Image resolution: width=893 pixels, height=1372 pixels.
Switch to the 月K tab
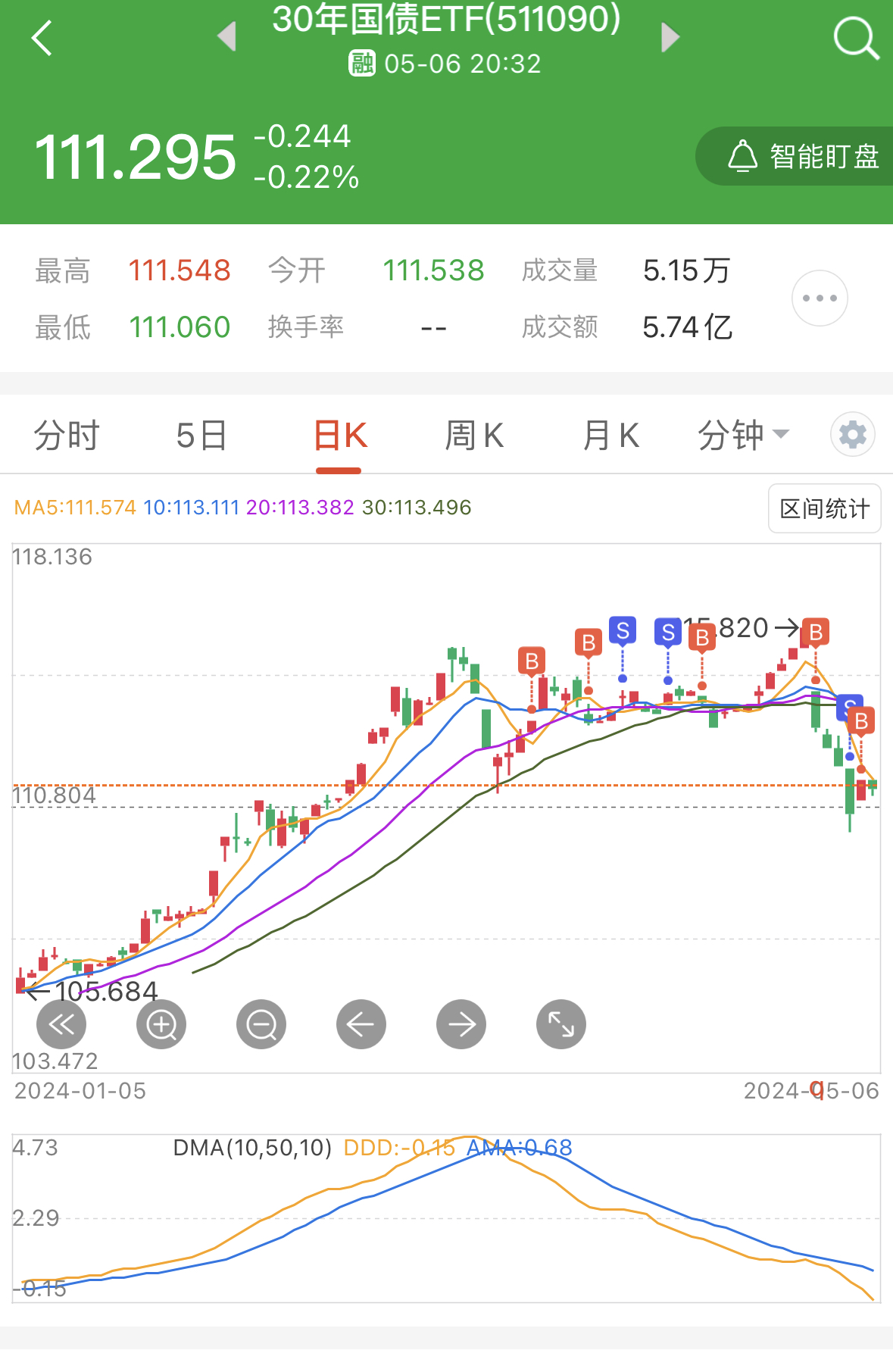tap(610, 436)
